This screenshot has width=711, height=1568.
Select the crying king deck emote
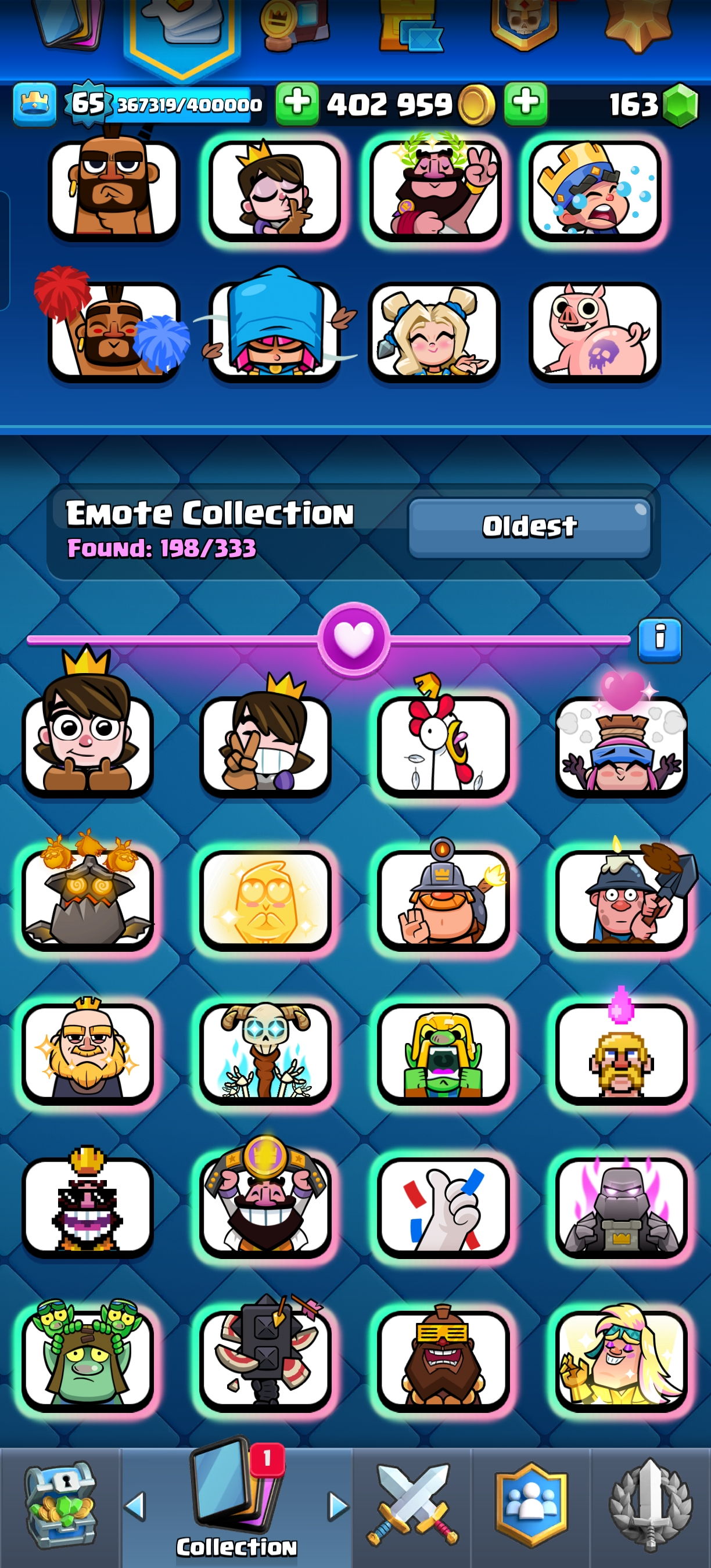pos(595,190)
